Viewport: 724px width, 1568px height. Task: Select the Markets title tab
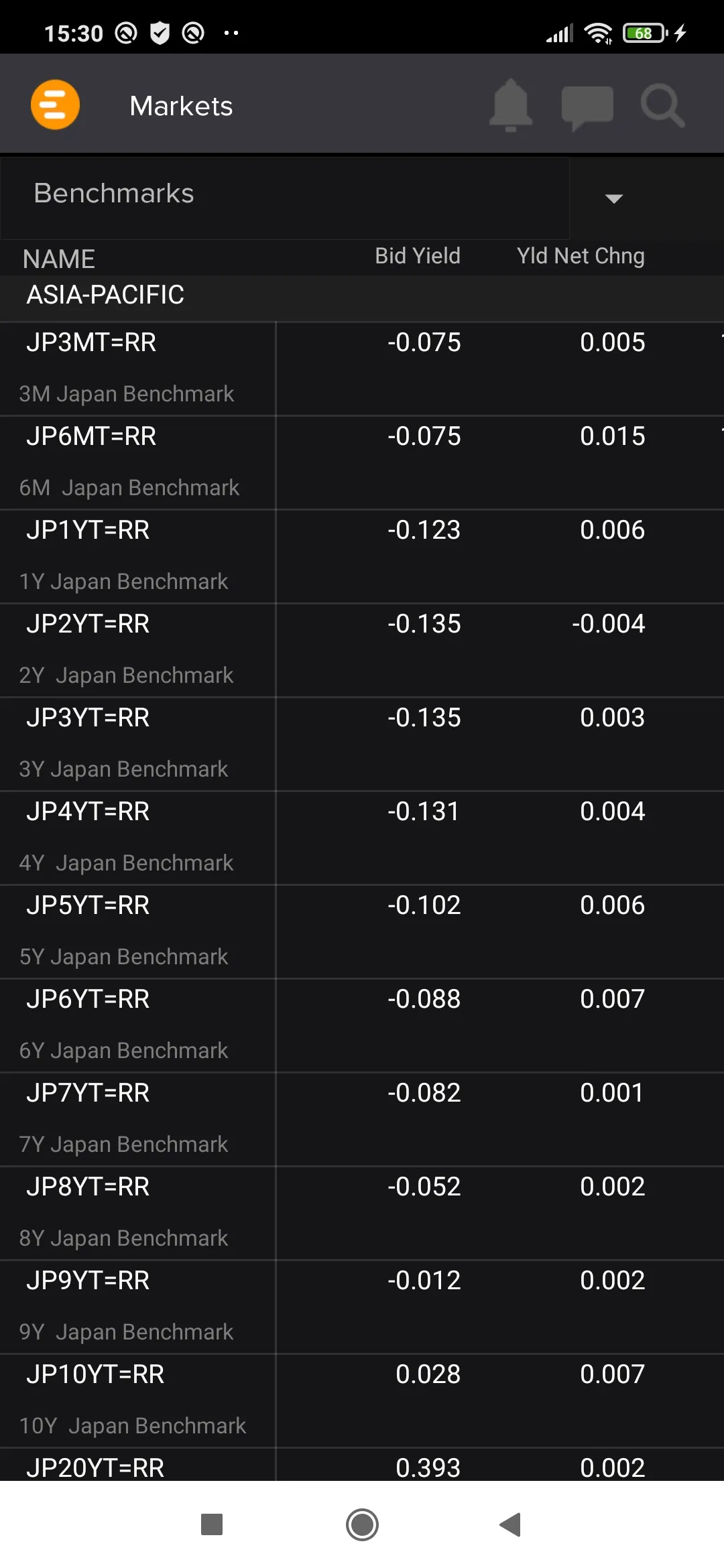pyautogui.click(x=180, y=105)
